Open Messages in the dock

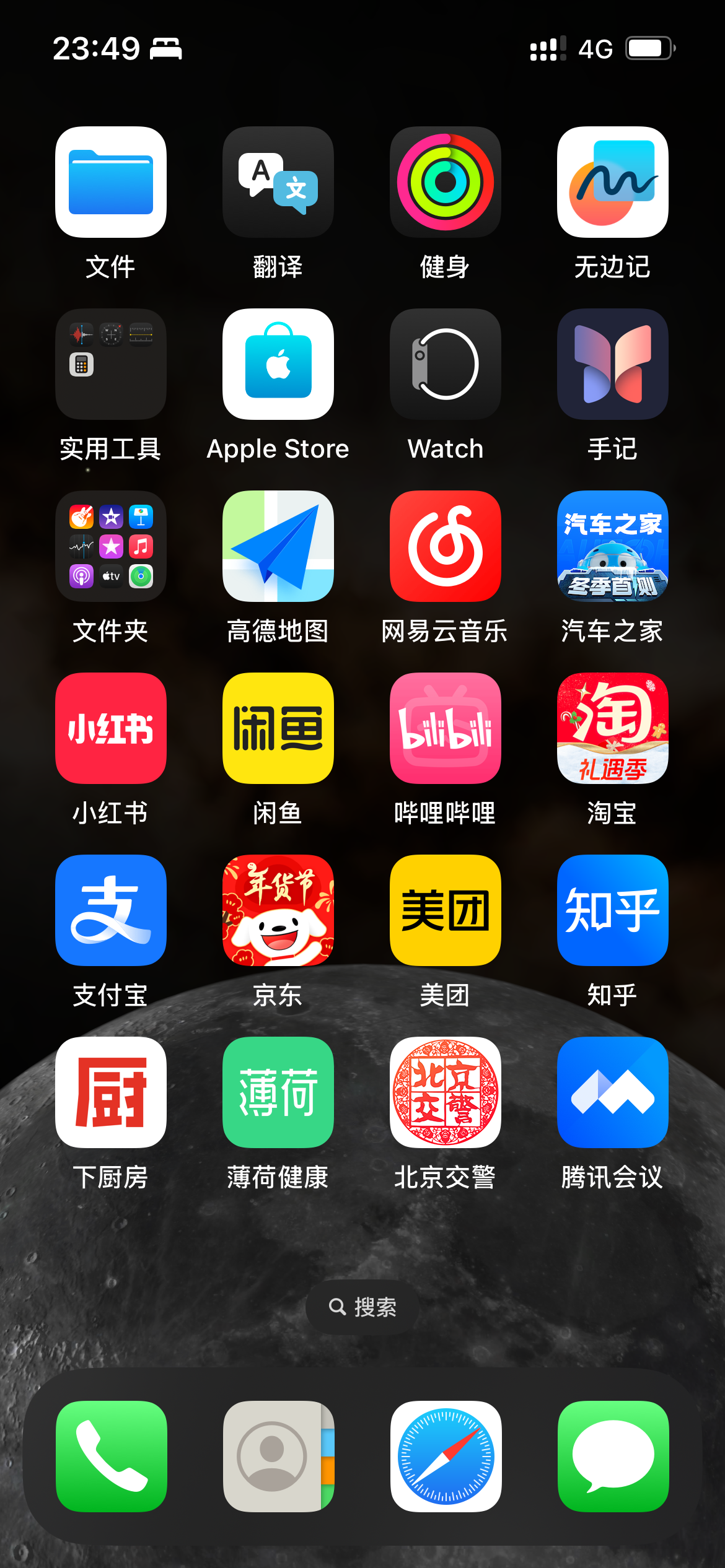pyautogui.click(x=613, y=1457)
